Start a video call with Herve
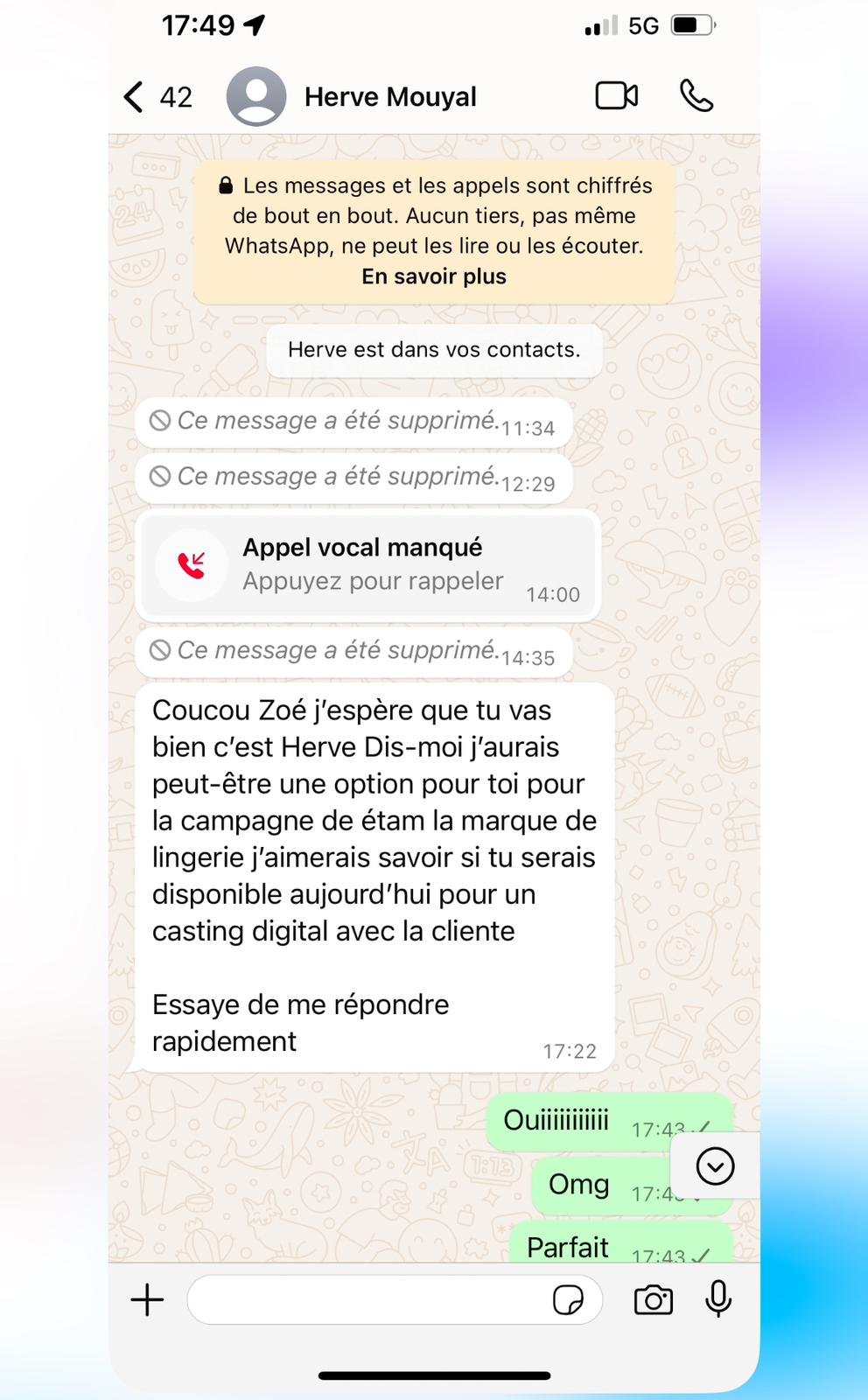This screenshot has height=1400, width=868. pos(616,96)
